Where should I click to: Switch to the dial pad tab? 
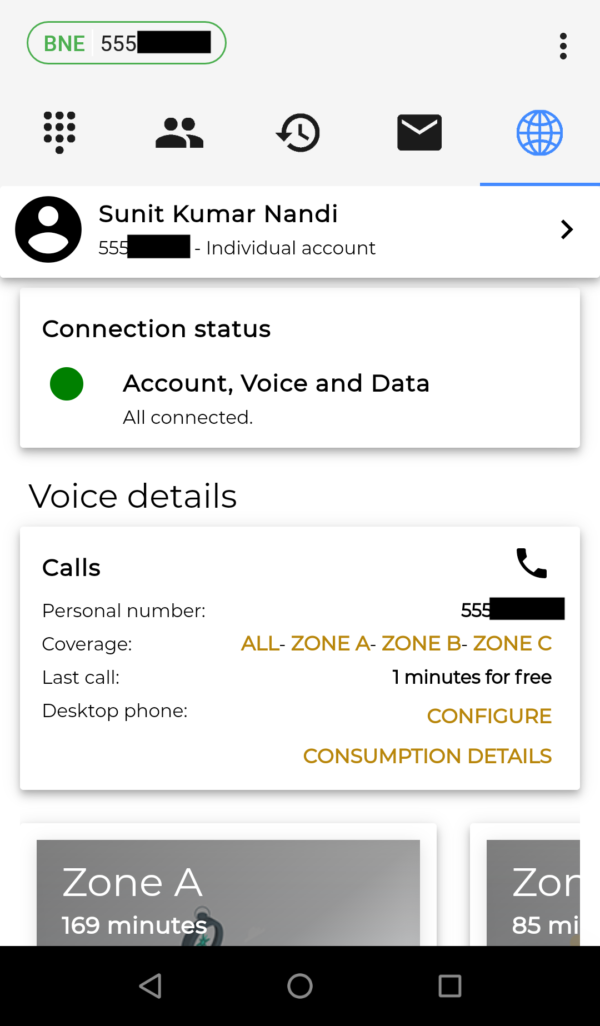[60, 133]
